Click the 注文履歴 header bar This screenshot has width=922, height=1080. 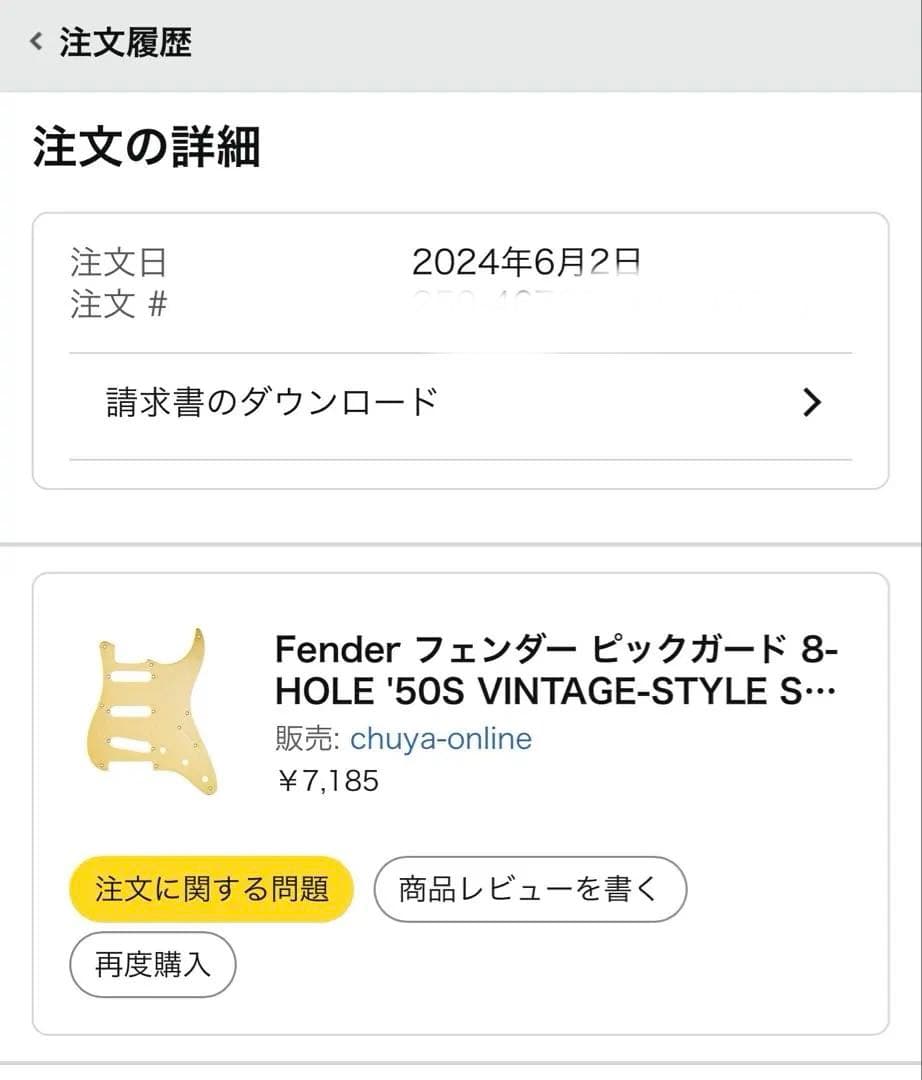(x=460, y=43)
